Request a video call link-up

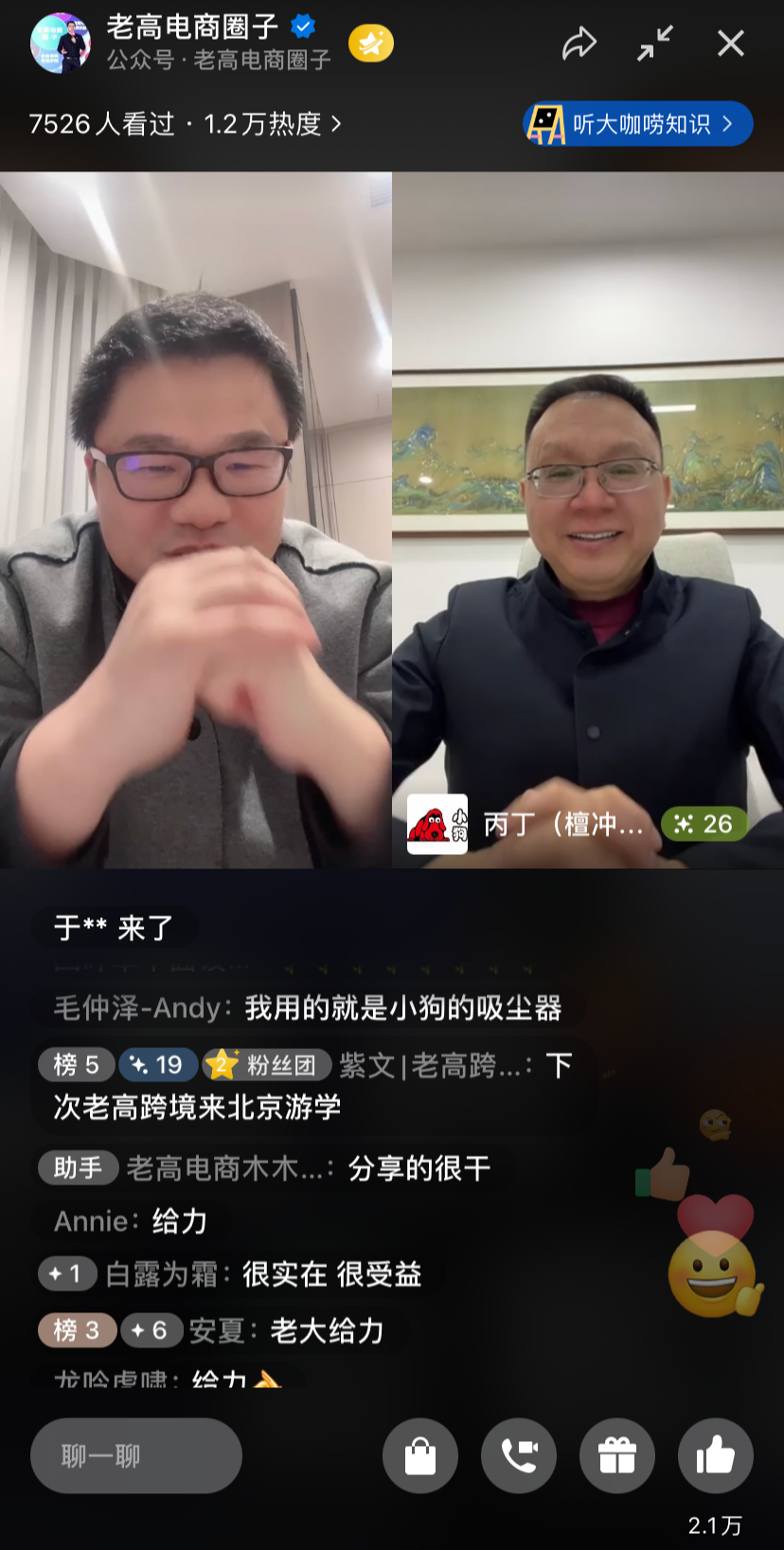tap(519, 1455)
